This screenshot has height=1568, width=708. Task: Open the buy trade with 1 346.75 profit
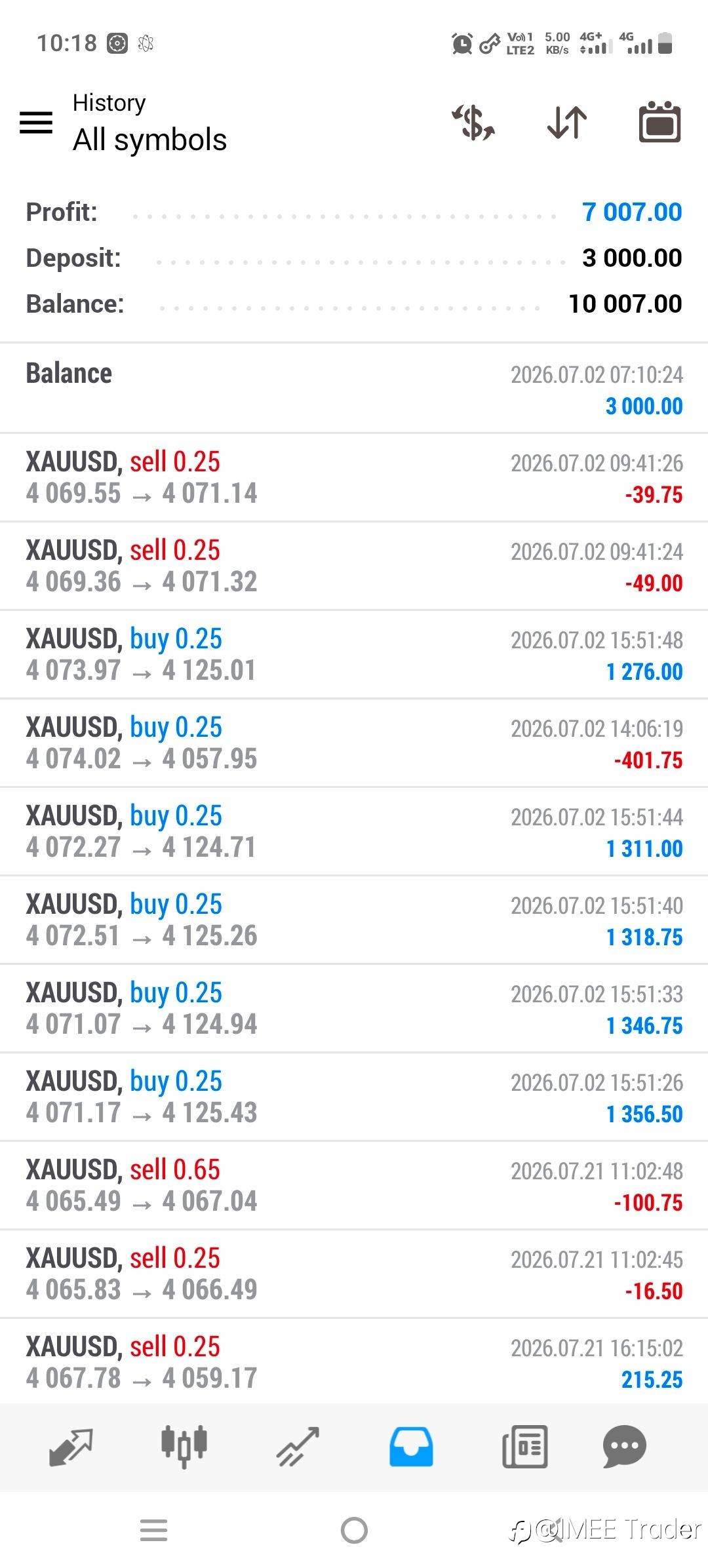[x=354, y=1008]
